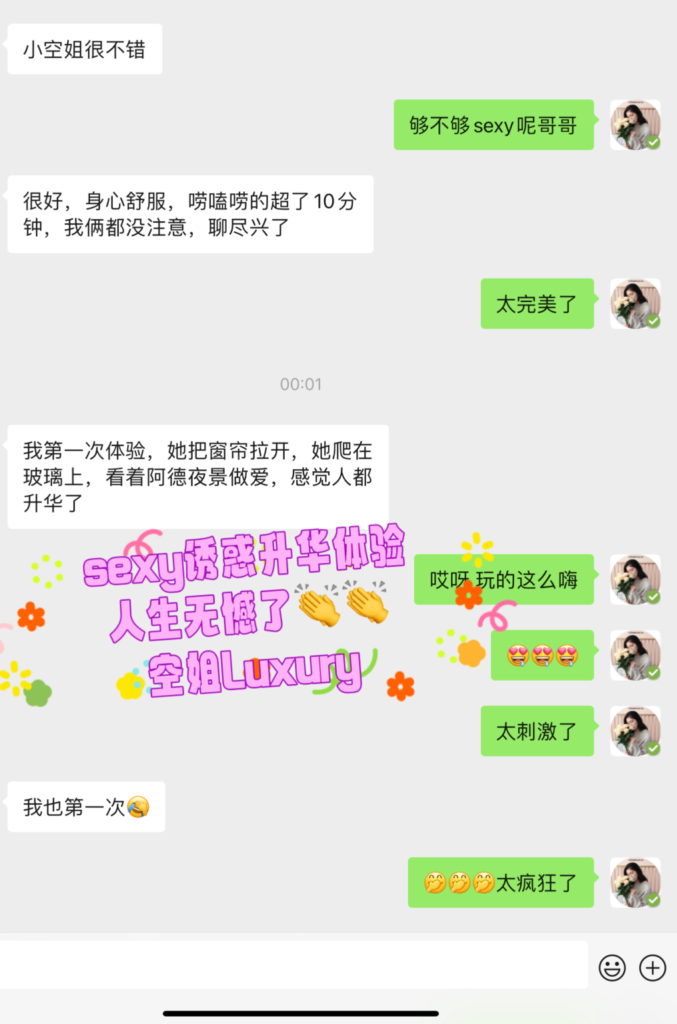Focus the message input field
The width and height of the screenshot is (677, 1024).
pyautogui.click(x=294, y=966)
